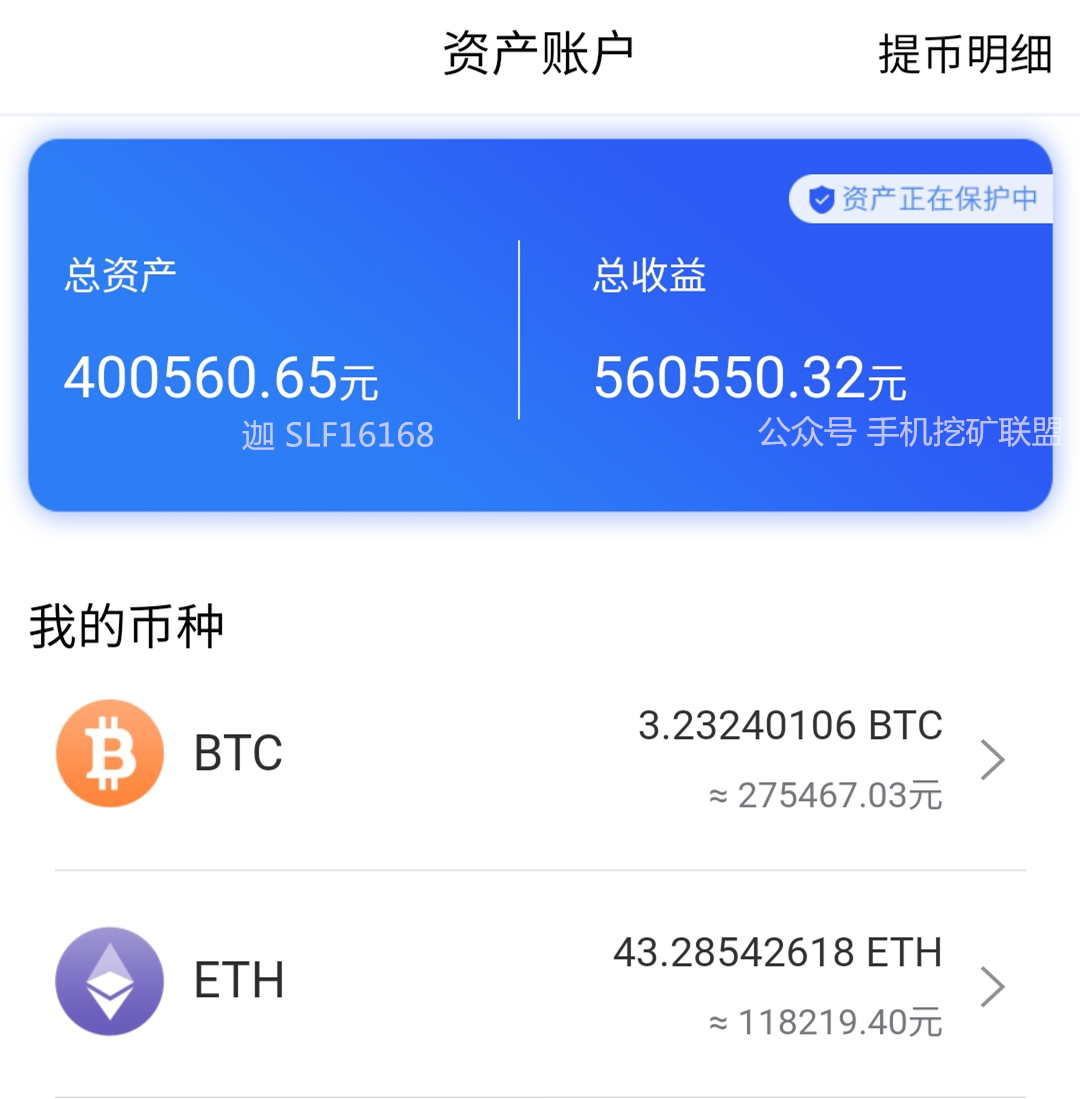
Task: Tap the ETH balance 43.28542618 ETH
Action: pyautogui.click(x=778, y=953)
